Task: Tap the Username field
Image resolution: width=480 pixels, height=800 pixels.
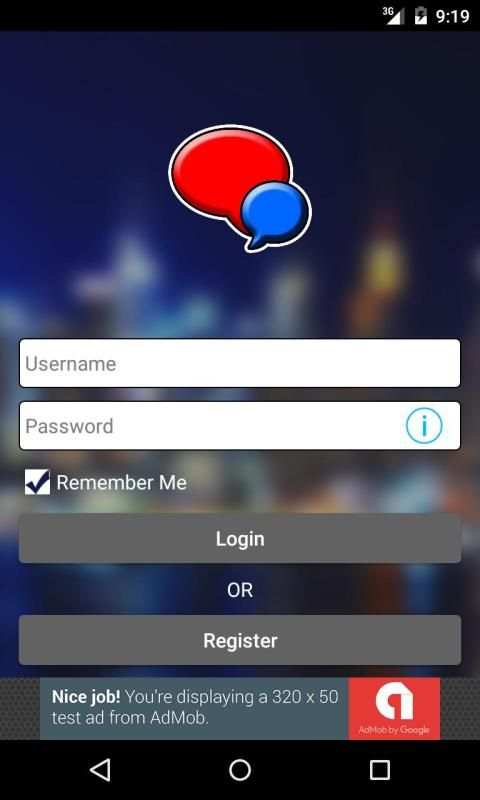Action: click(x=240, y=363)
